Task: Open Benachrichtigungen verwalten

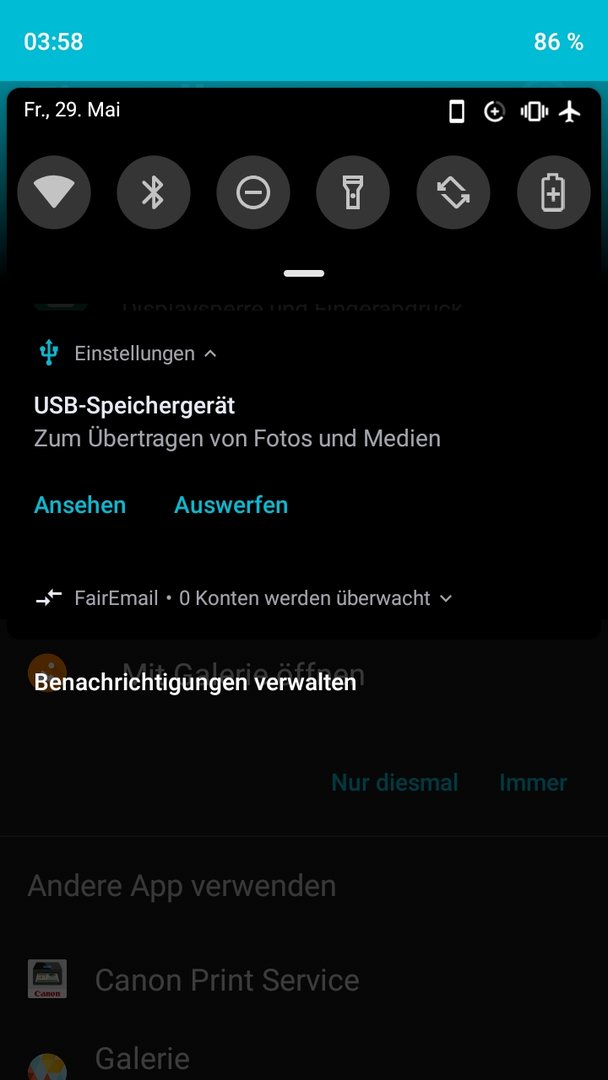Action: tap(195, 683)
